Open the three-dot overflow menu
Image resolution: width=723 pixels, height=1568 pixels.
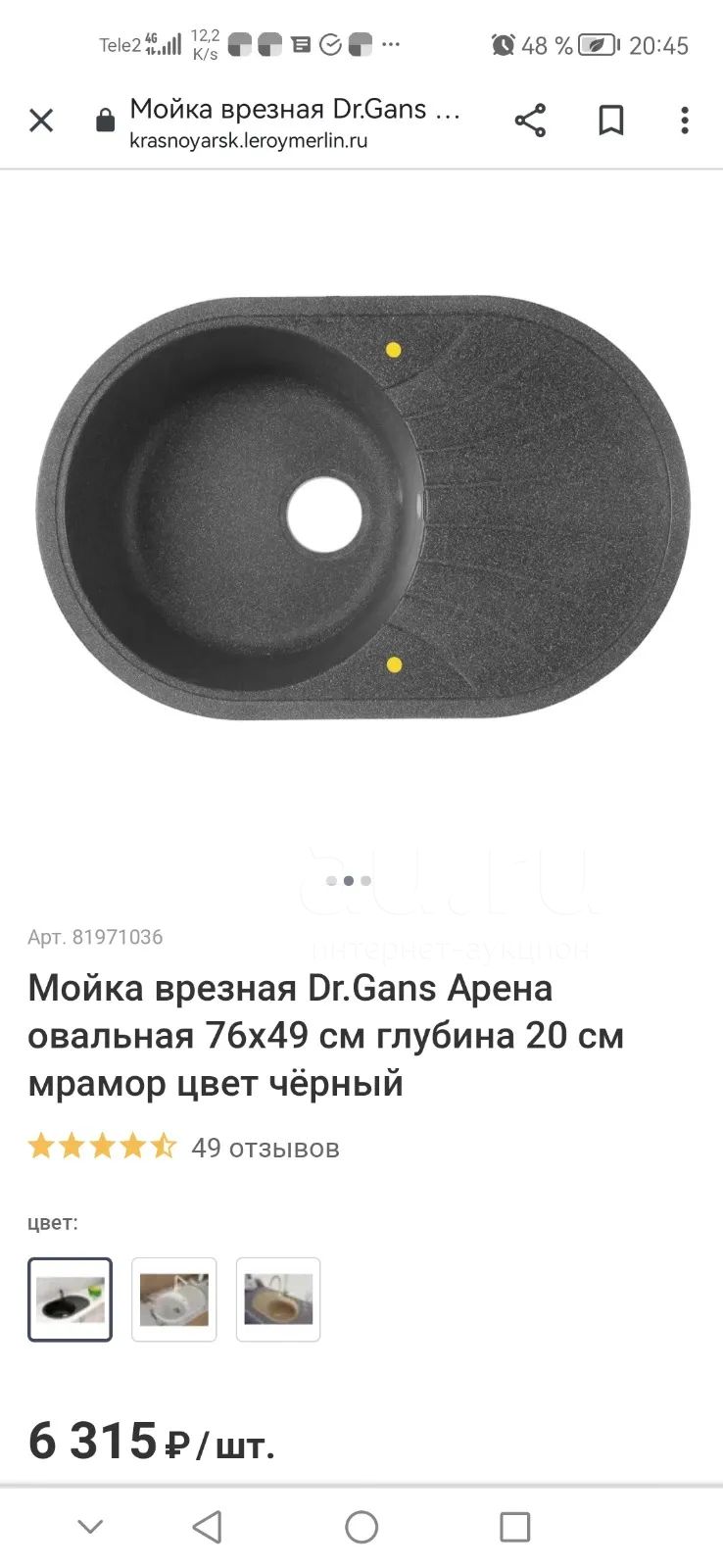(685, 121)
